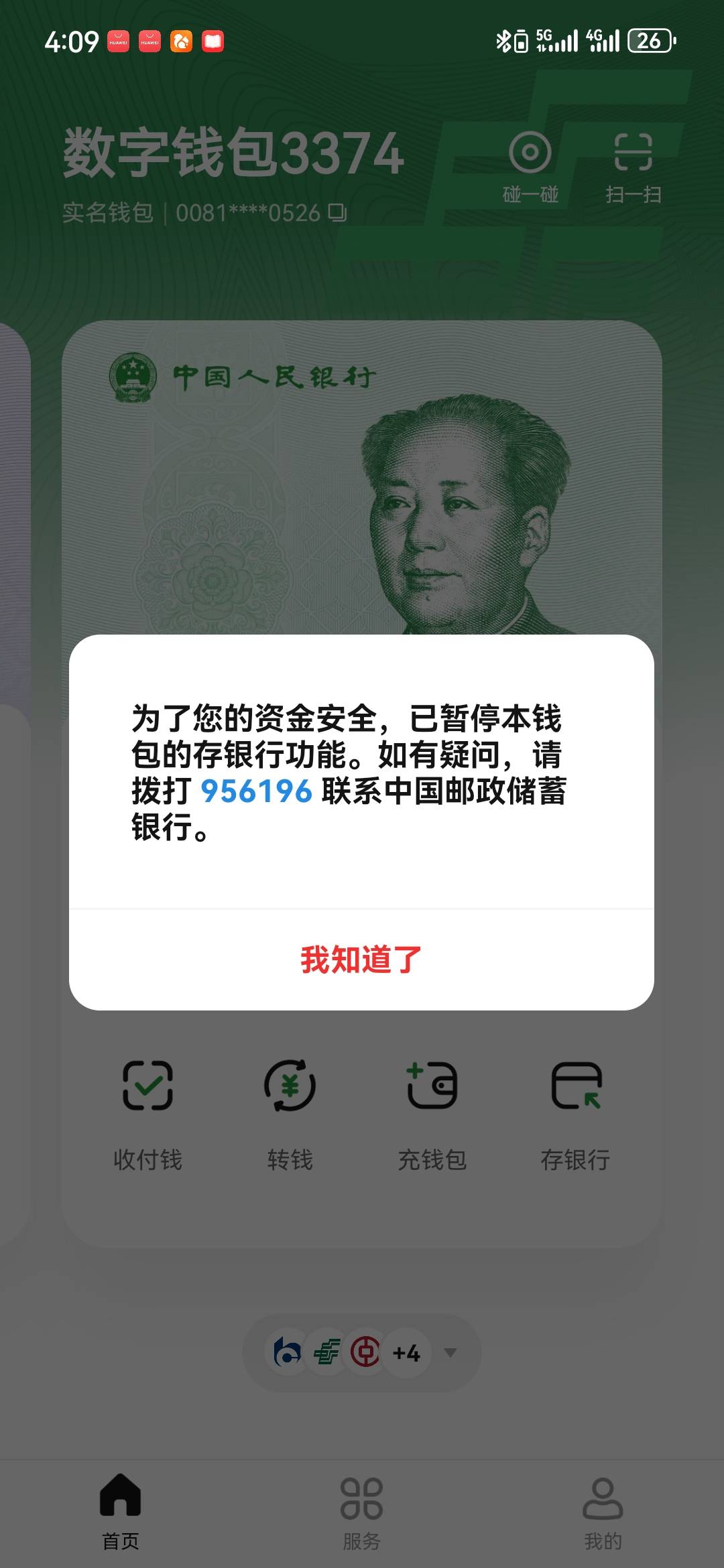Open 碰一碰 tap-to-pay
Screen dimensions: 724x1568
530,168
